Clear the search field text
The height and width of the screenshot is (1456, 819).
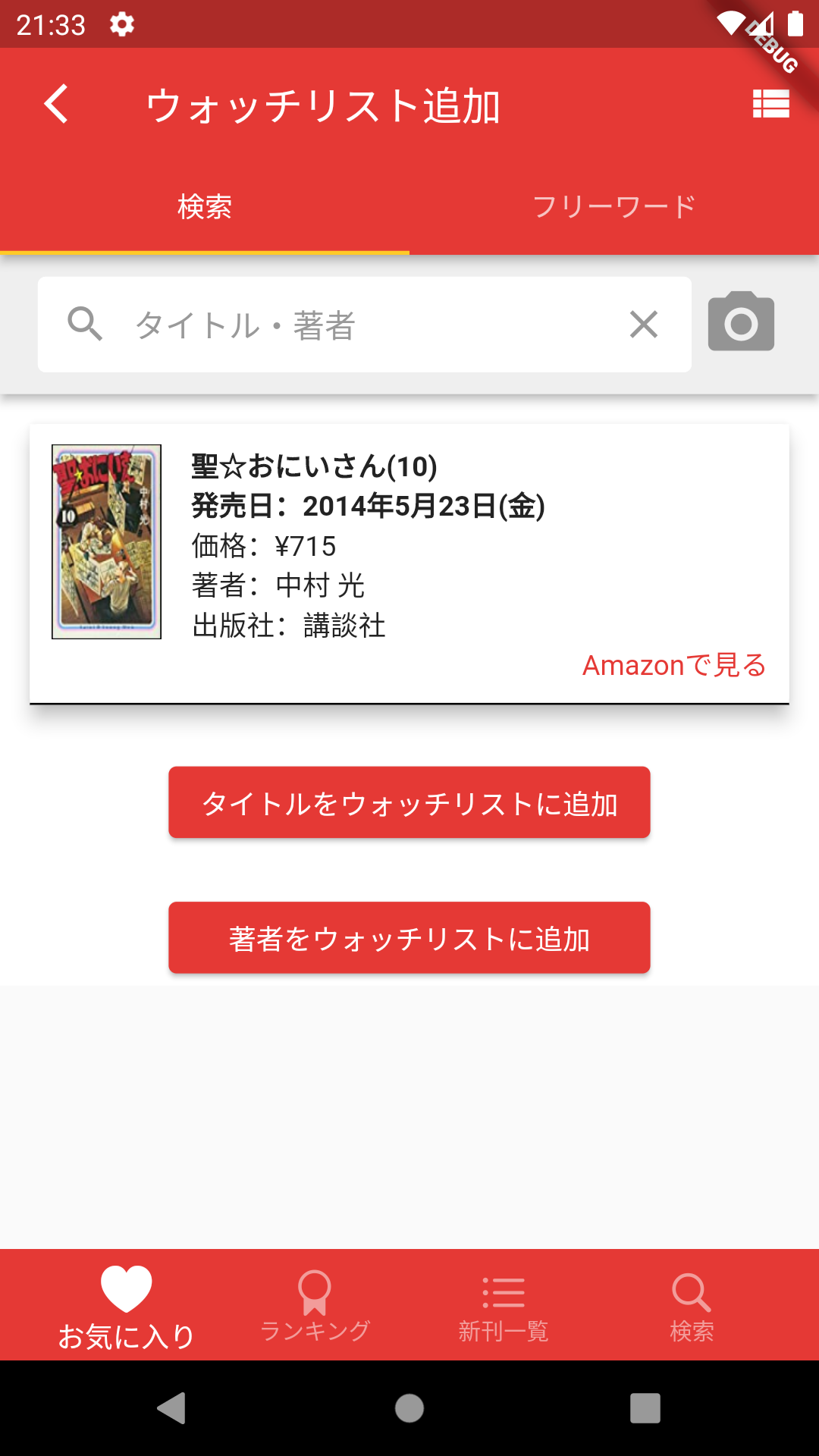644,325
